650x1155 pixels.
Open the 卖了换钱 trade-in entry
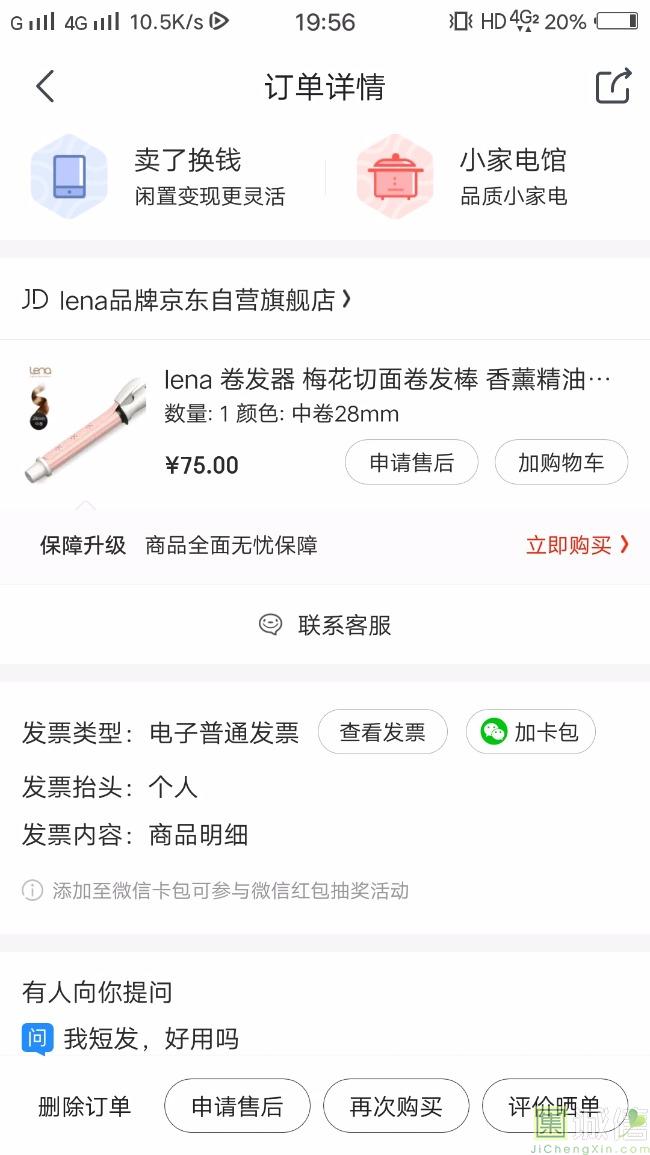coord(160,176)
